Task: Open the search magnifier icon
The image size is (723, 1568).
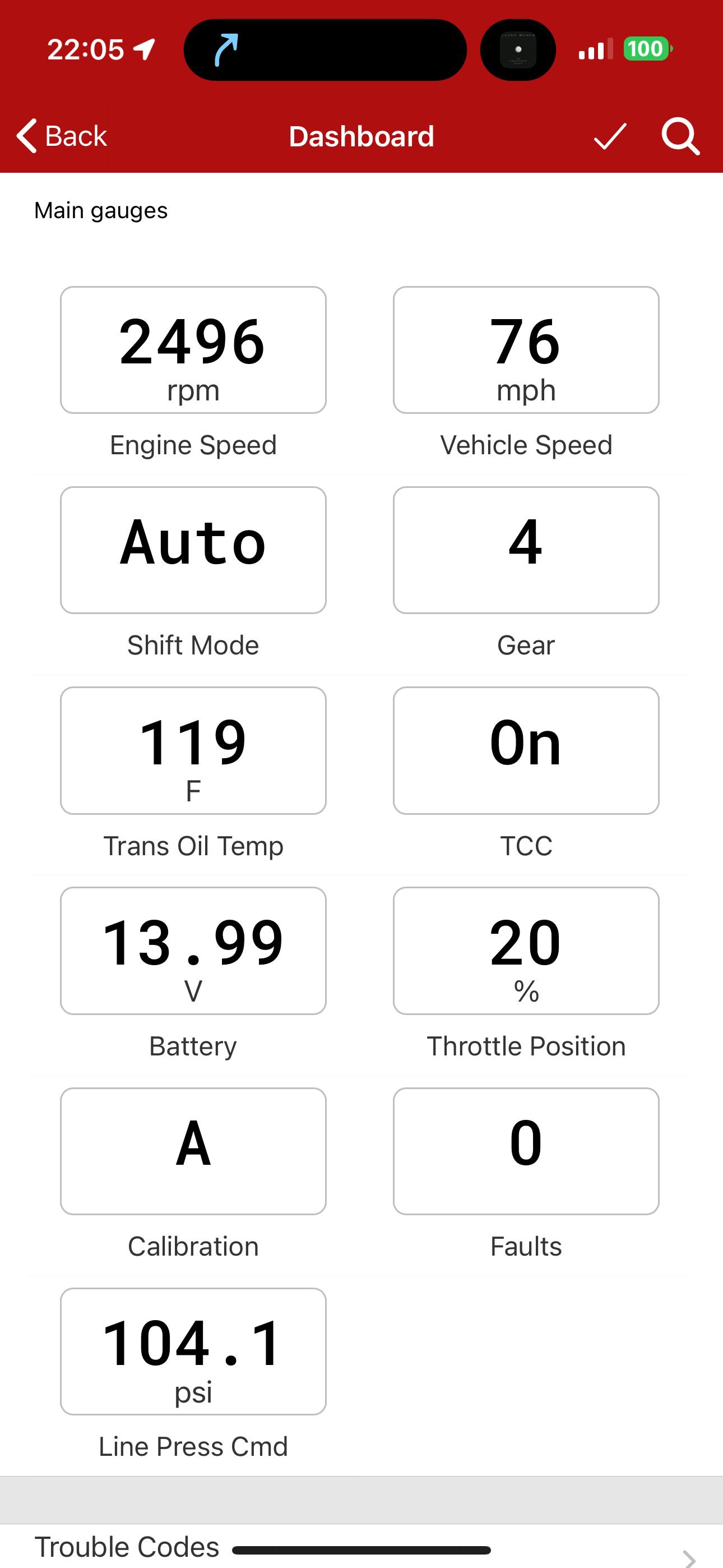Action: click(680, 136)
